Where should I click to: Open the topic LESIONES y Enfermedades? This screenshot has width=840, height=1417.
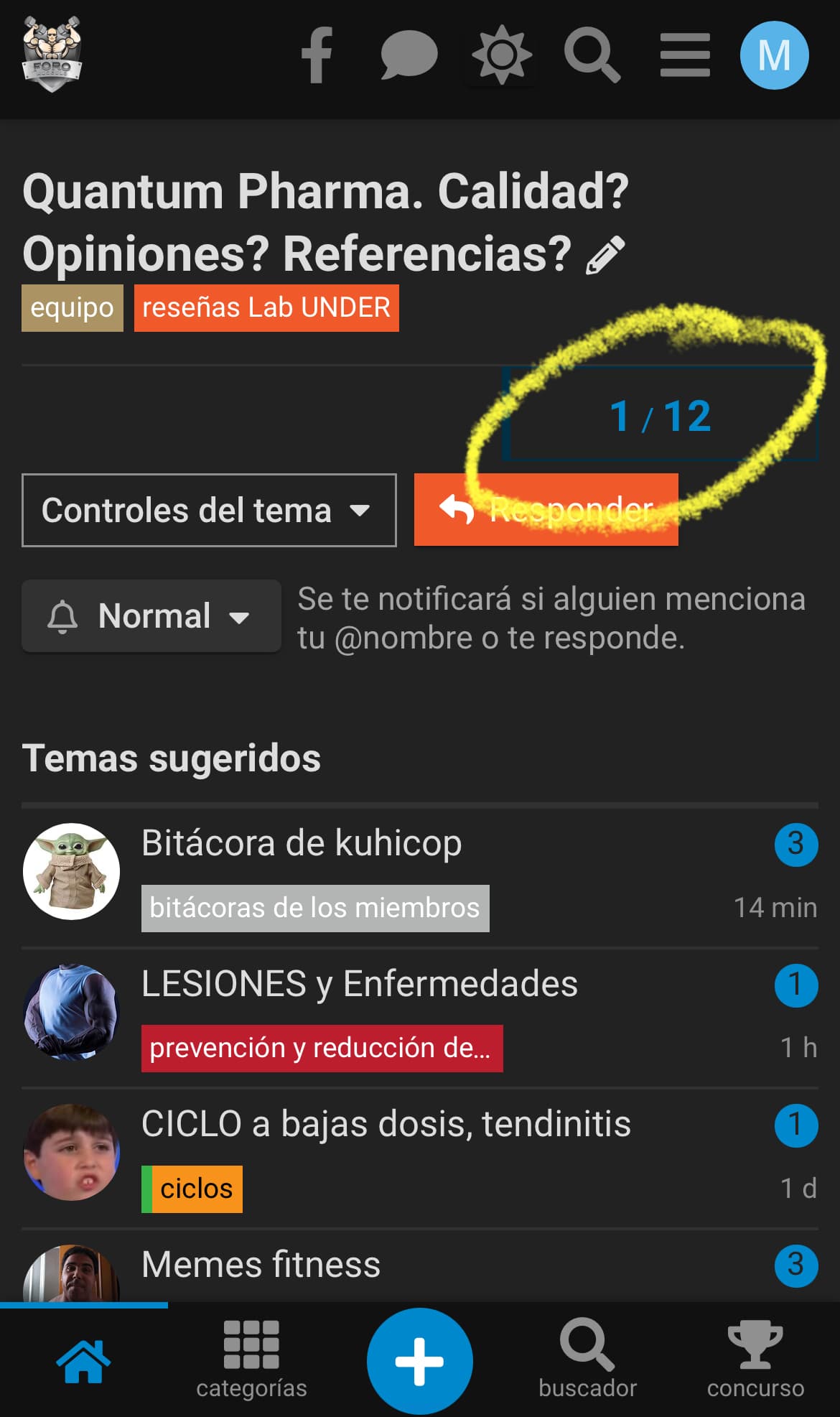point(360,983)
